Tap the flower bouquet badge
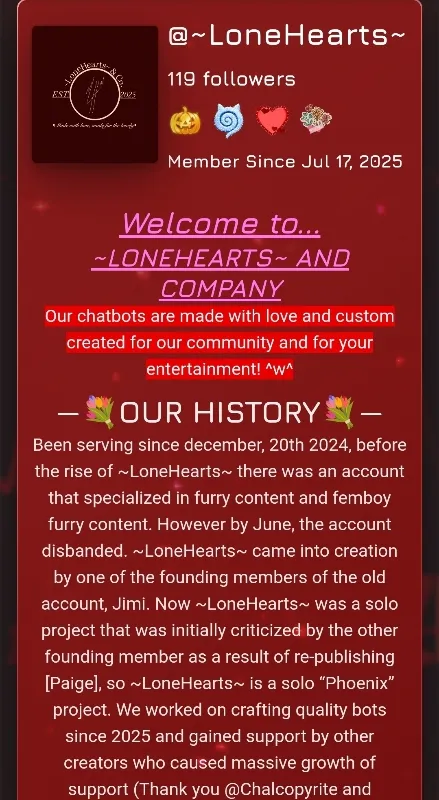439x800 pixels. click(x=316, y=119)
